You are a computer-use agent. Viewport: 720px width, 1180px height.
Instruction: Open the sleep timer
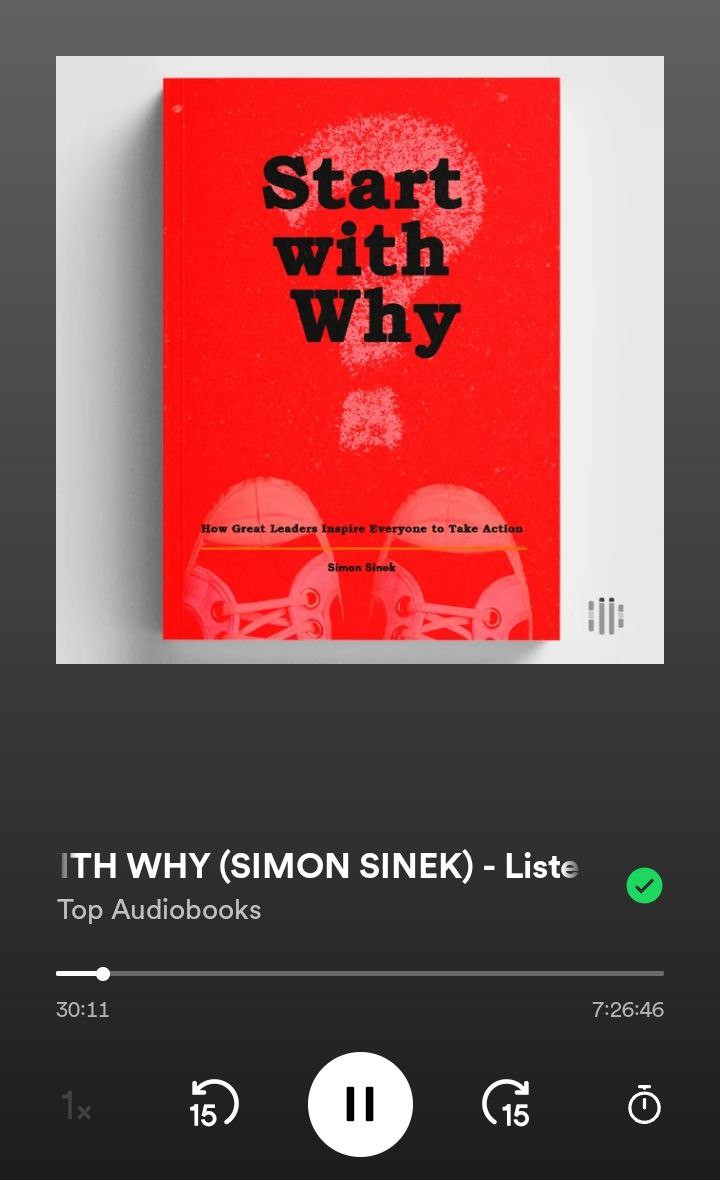tap(644, 1105)
